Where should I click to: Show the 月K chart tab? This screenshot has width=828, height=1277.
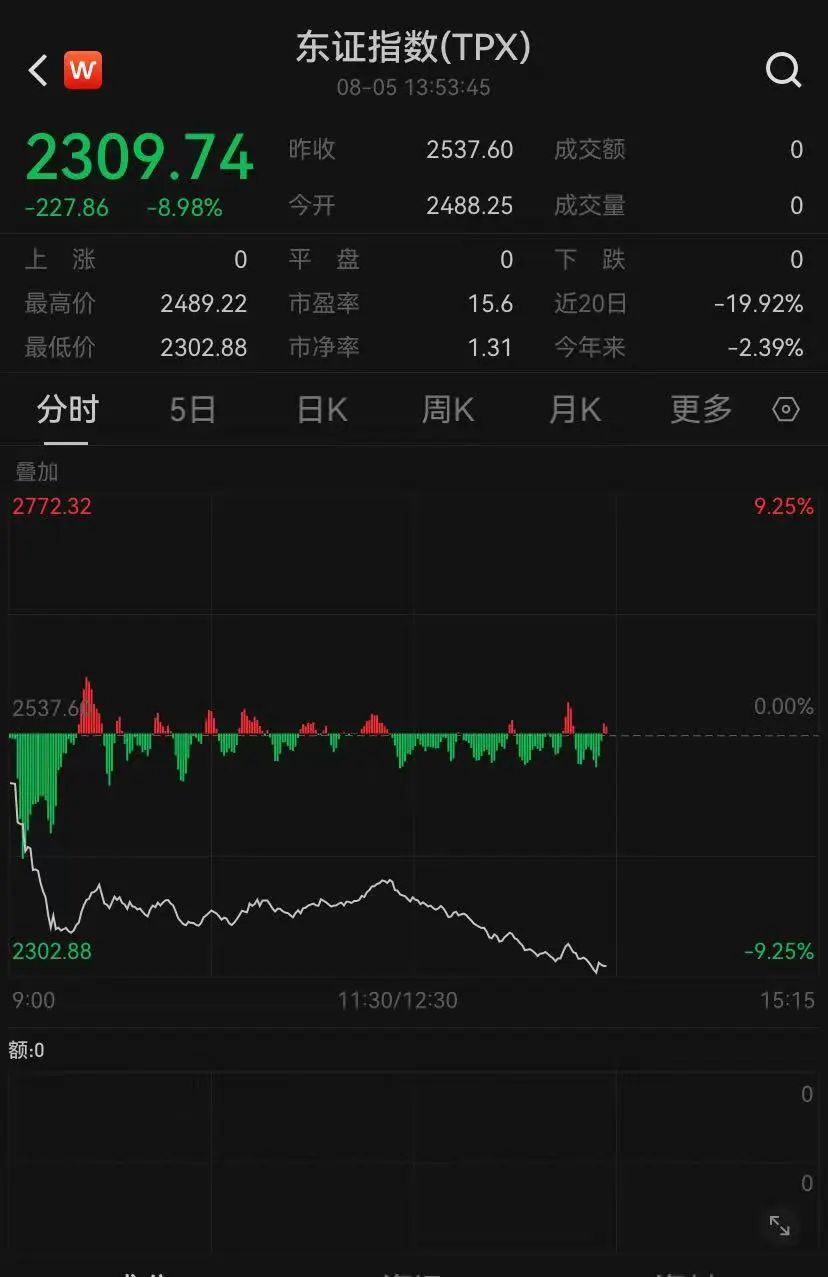[575, 410]
